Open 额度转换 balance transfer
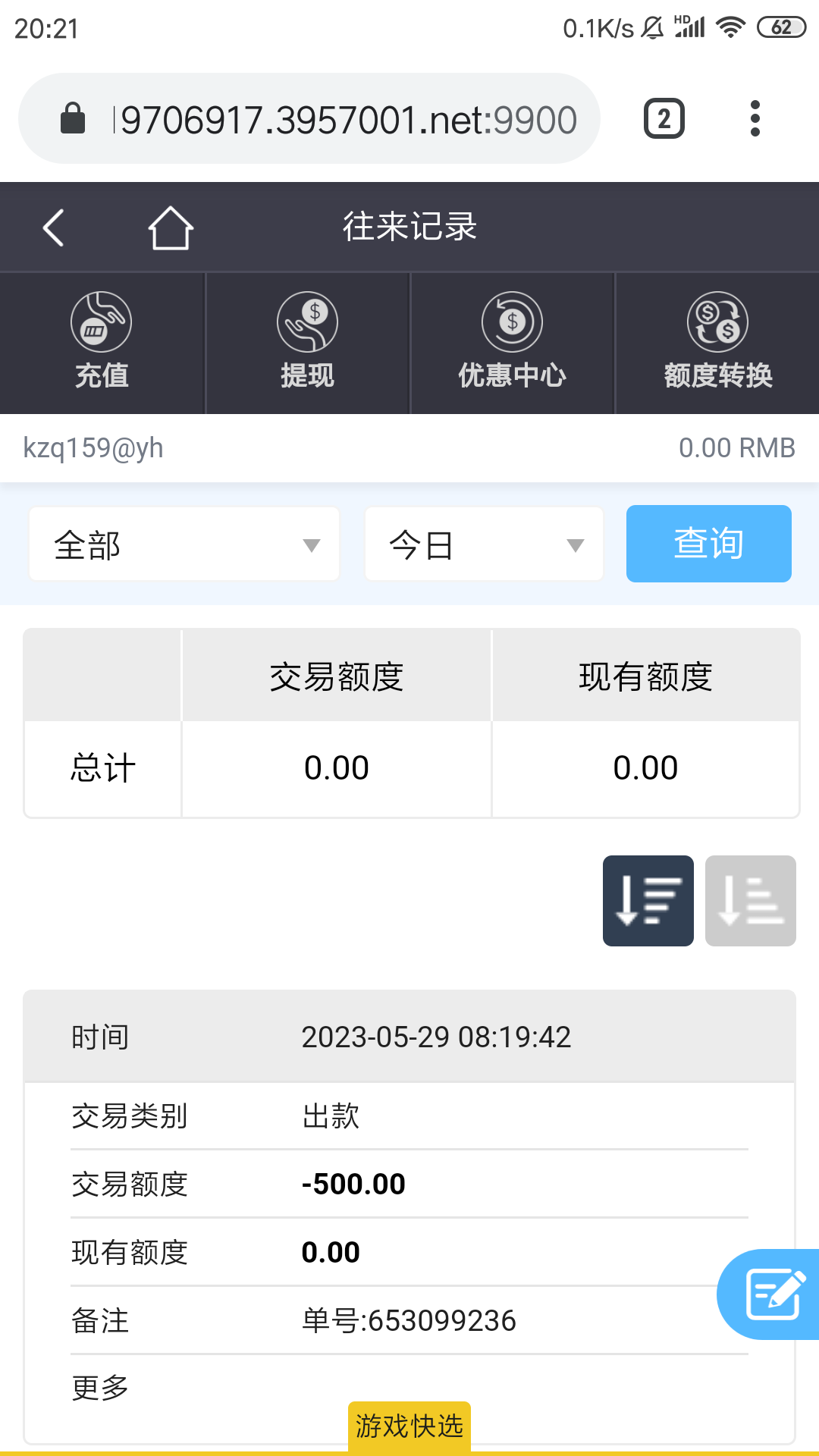 (717, 341)
